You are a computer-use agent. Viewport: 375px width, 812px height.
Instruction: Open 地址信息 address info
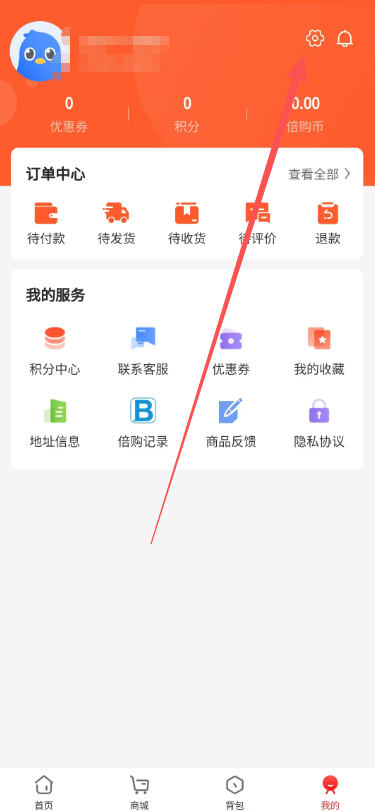pyautogui.click(x=55, y=423)
